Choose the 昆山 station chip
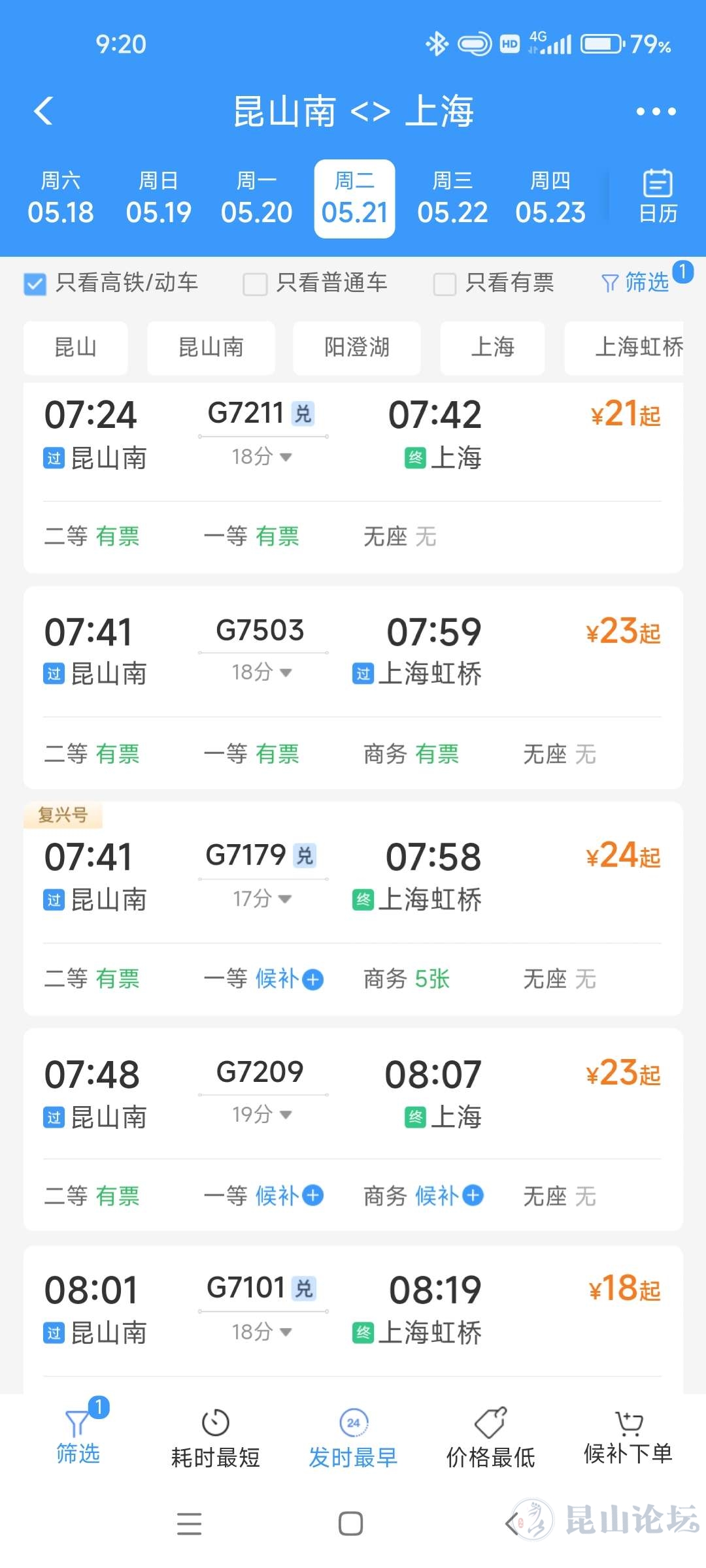 click(x=76, y=347)
